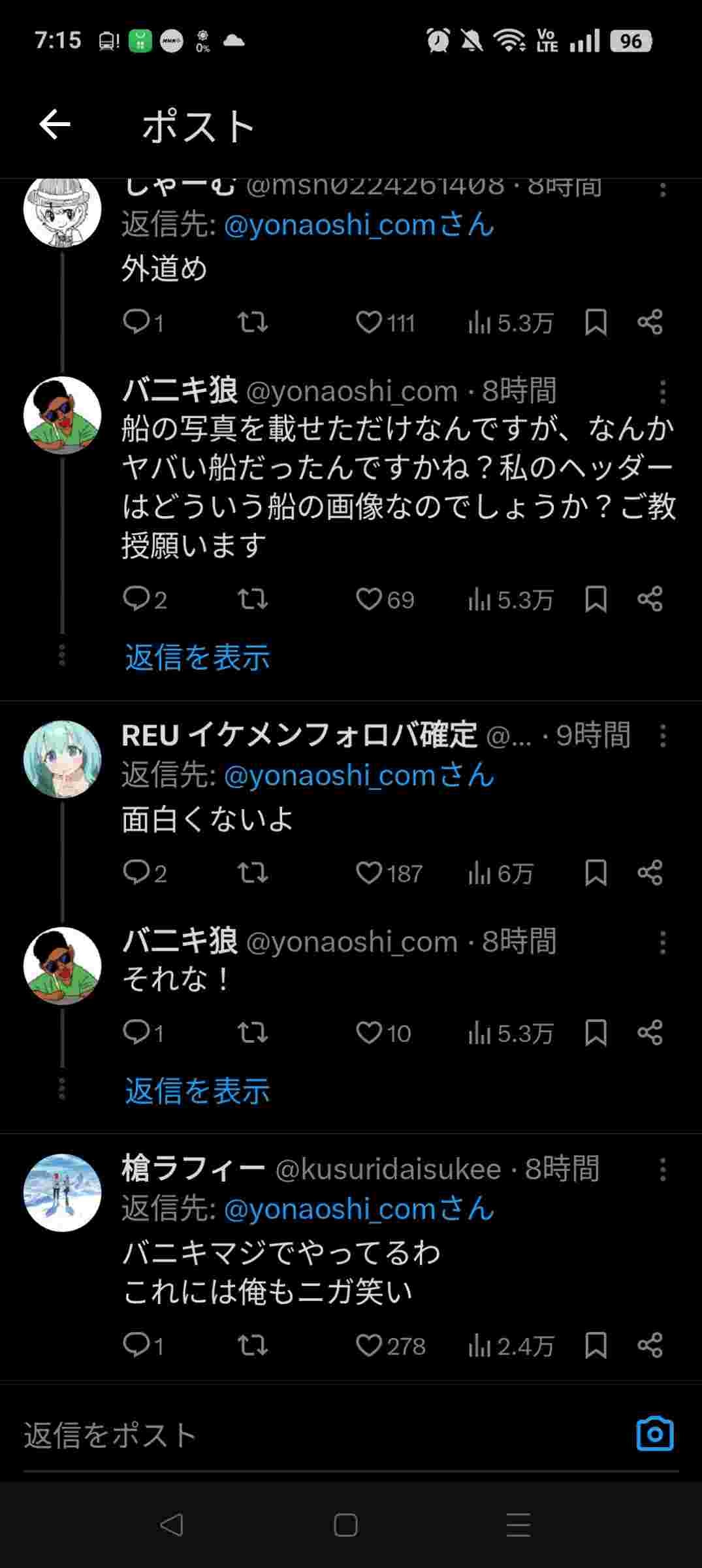The width and height of the screenshot is (702, 1568).
Task: Open the overflow menu on REU's reply
Action: click(x=663, y=736)
